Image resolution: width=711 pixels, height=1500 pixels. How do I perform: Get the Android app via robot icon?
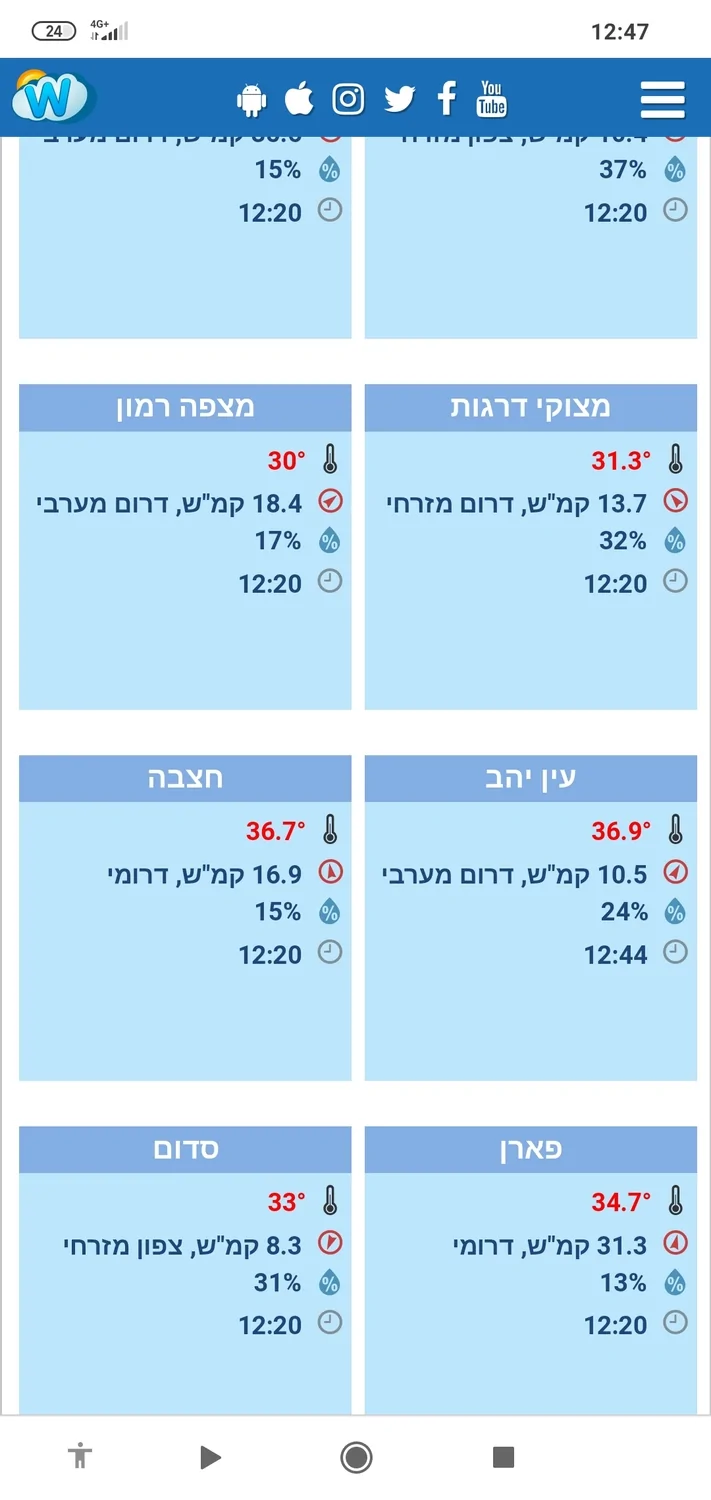pos(251,99)
